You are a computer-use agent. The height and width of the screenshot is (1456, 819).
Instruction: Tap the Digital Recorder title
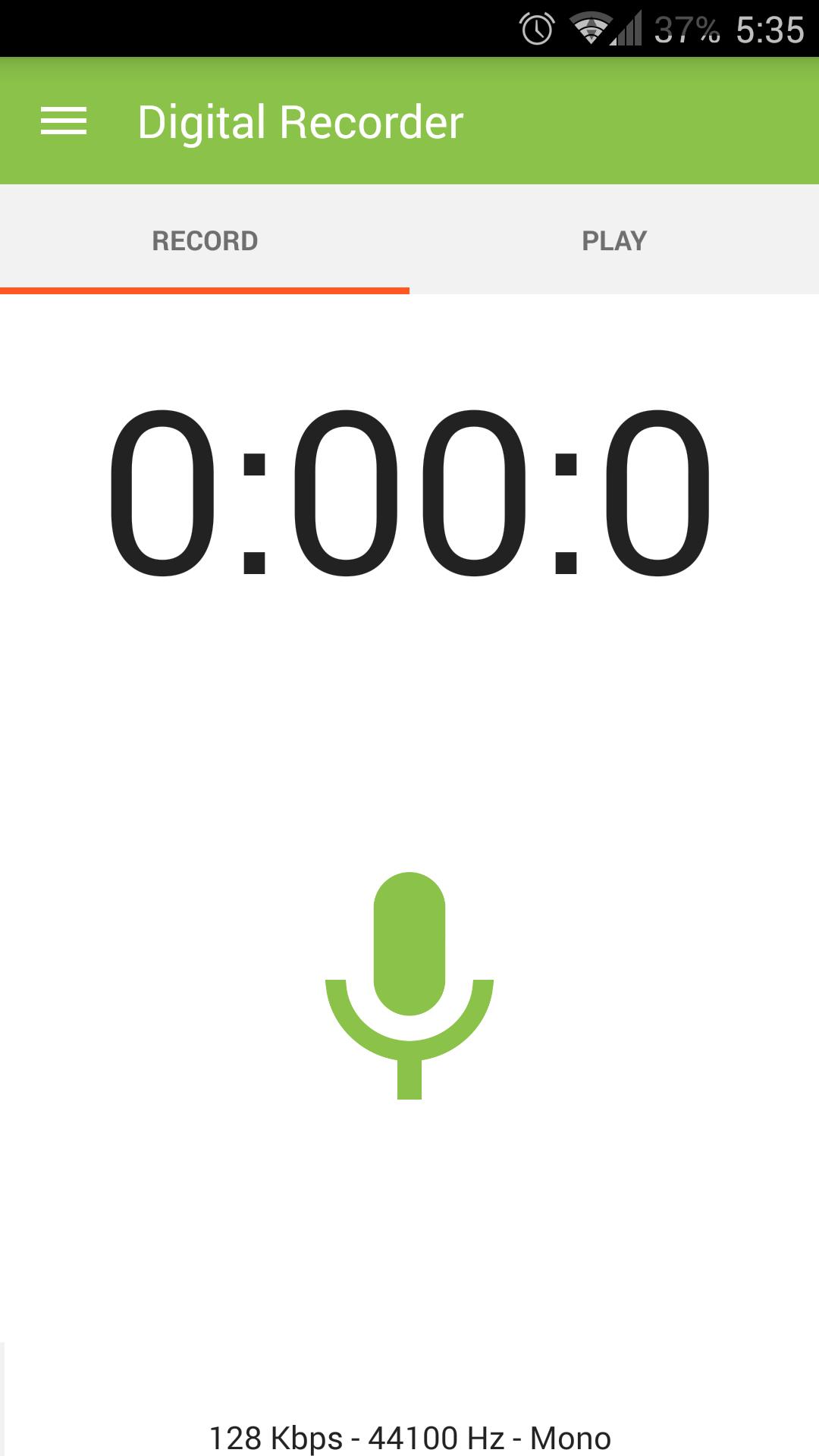pyautogui.click(x=300, y=120)
